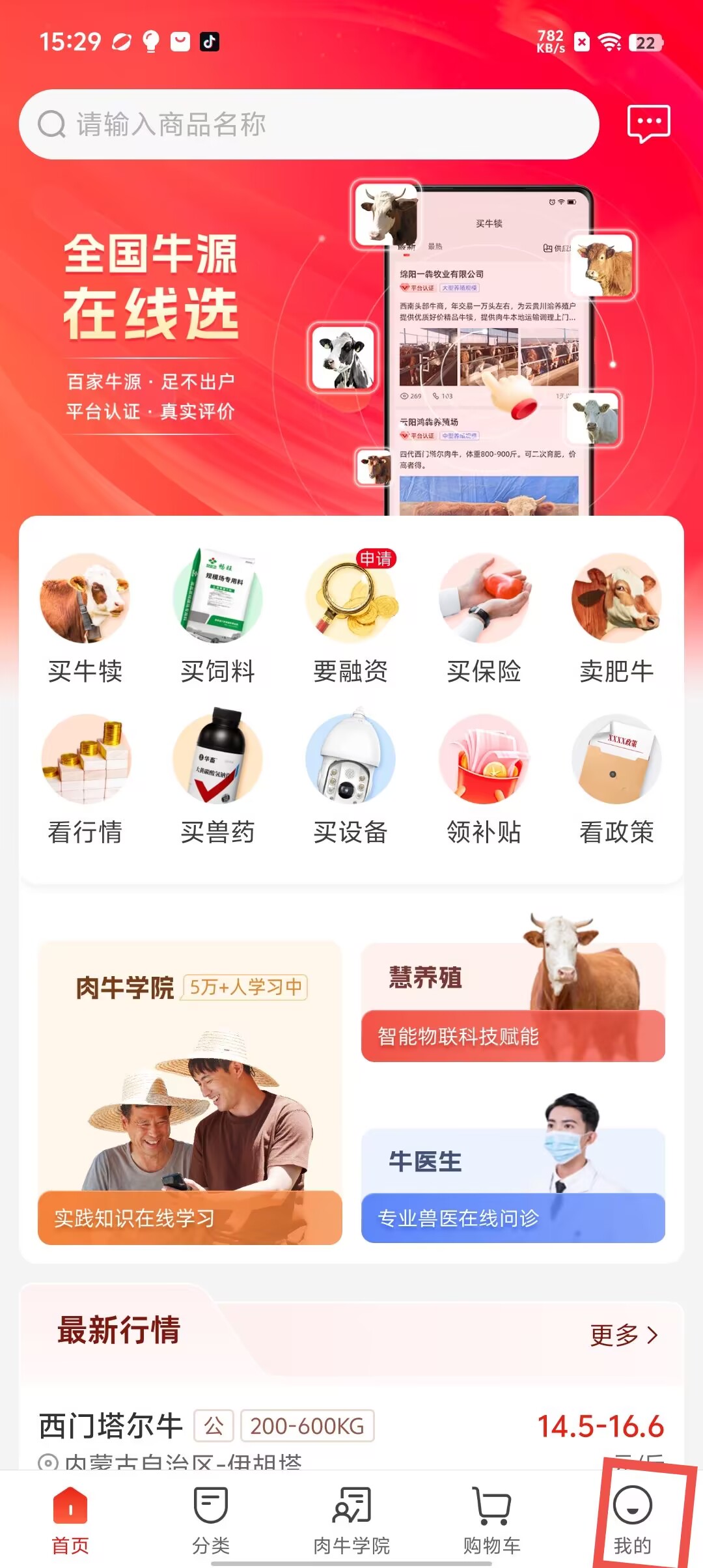Viewport: 703px width, 1568px height.
Task: Open 买兽药 veterinary medicine
Action: [218, 779]
